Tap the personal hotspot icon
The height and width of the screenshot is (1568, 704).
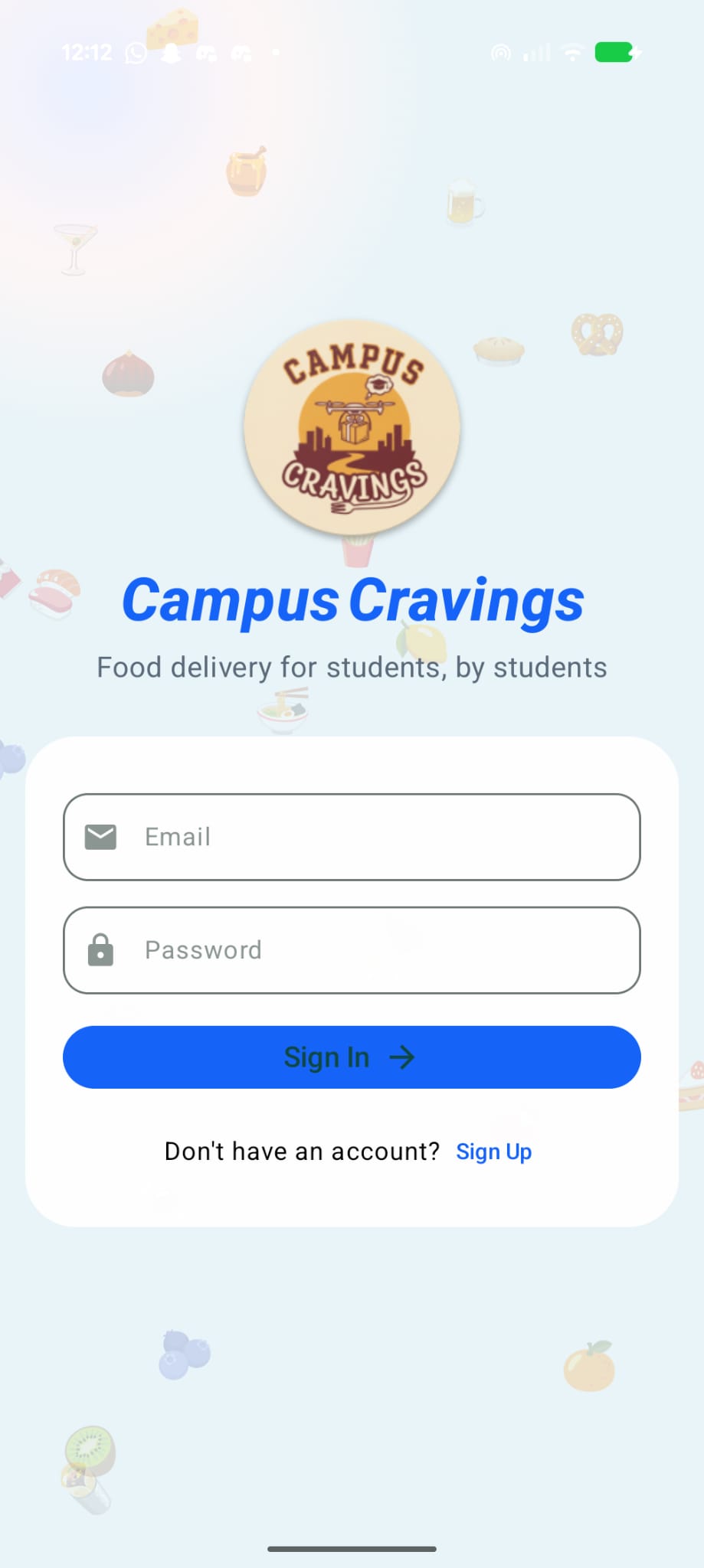[502, 52]
